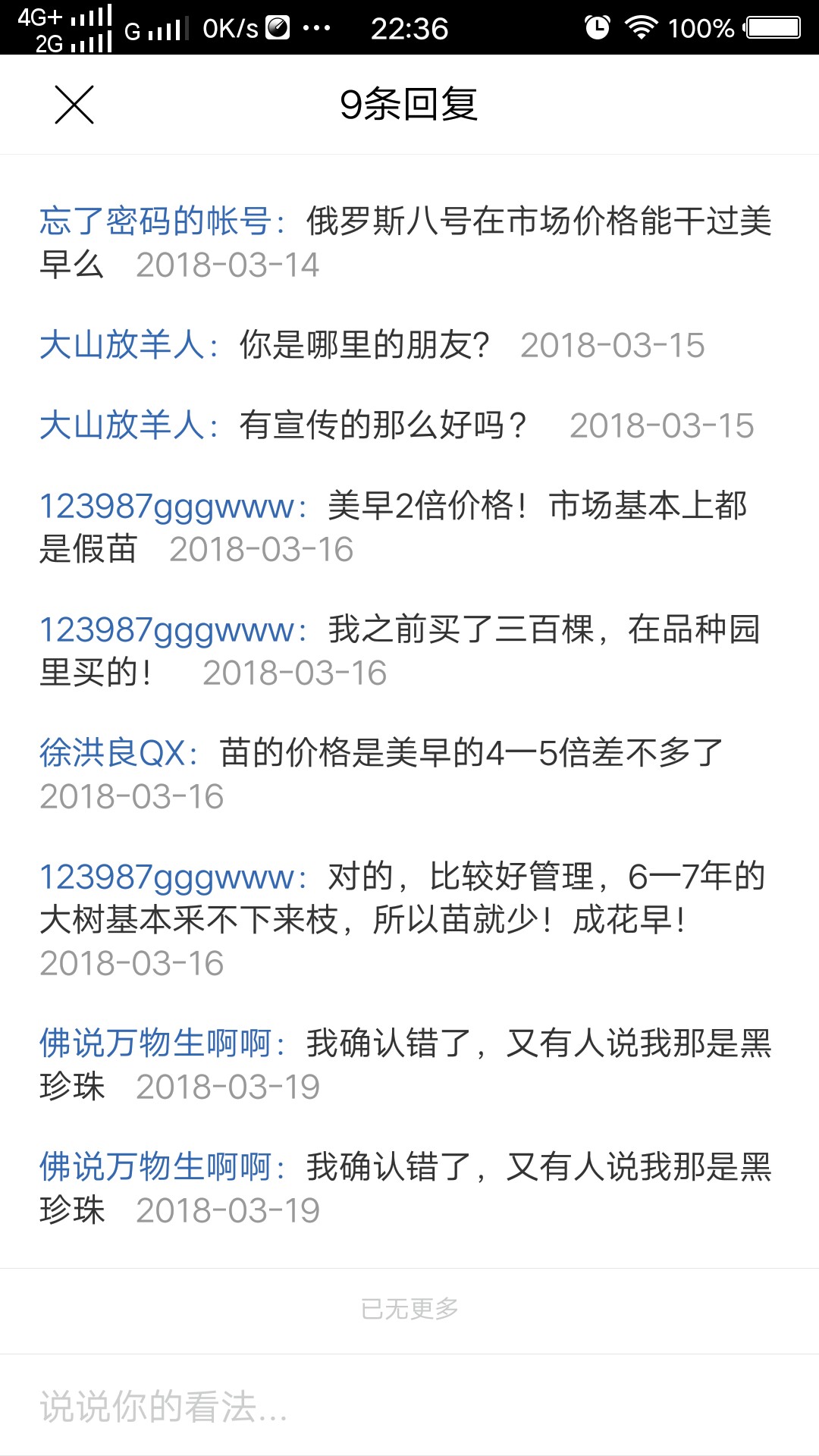Image resolution: width=819 pixels, height=1456 pixels.
Task: Open the profile of 忘了密码的帐号
Action: 155,221
